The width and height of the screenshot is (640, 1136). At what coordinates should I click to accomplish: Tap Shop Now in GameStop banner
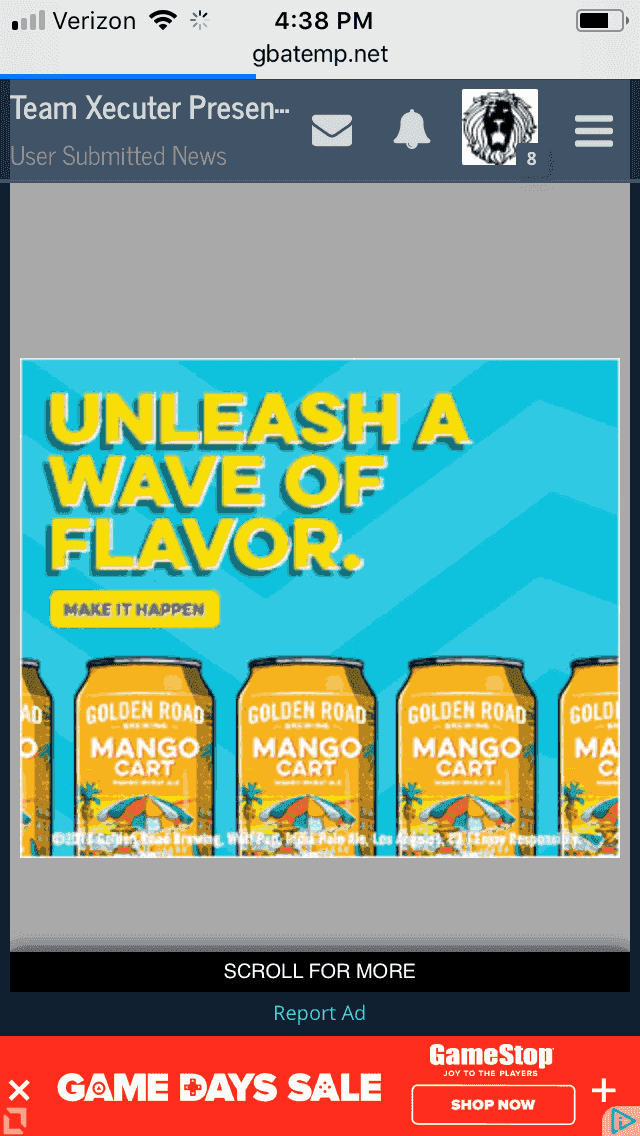click(493, 1105)
